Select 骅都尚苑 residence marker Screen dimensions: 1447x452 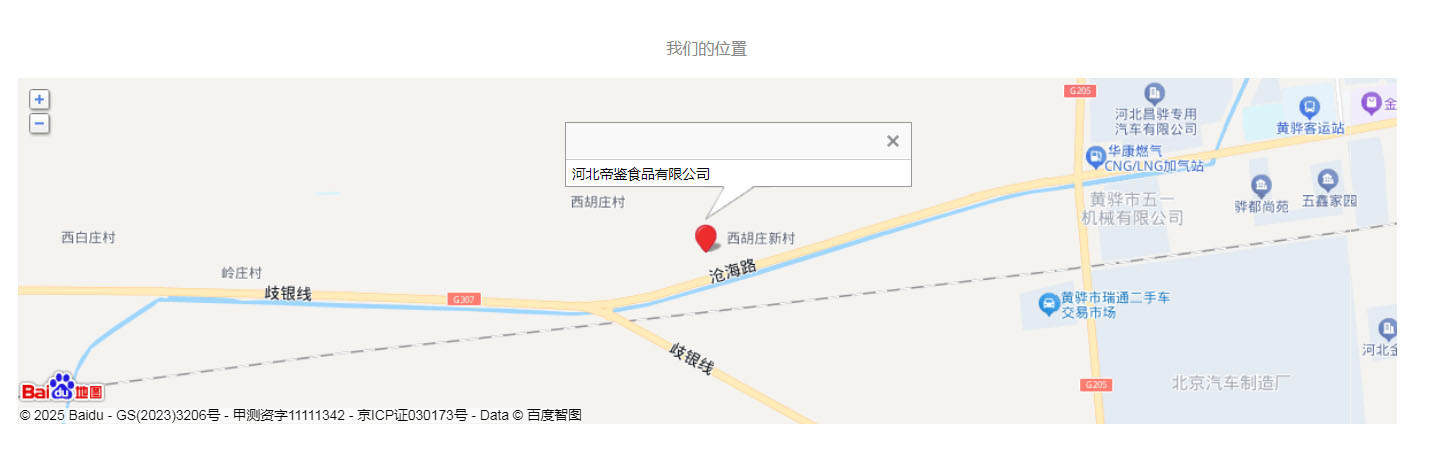coord(1261,185)
